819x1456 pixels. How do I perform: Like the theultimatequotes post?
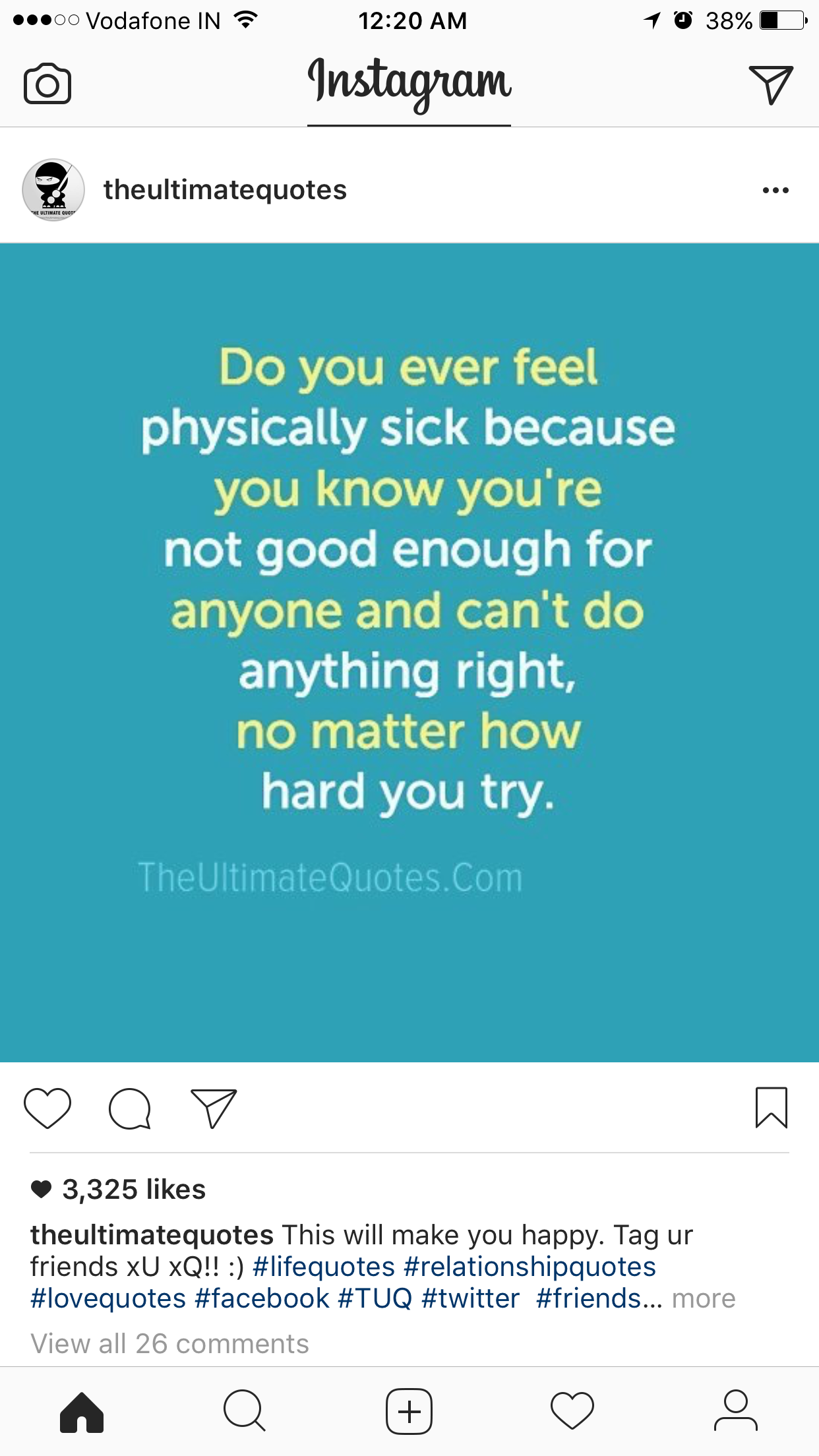coord(47,1108)
